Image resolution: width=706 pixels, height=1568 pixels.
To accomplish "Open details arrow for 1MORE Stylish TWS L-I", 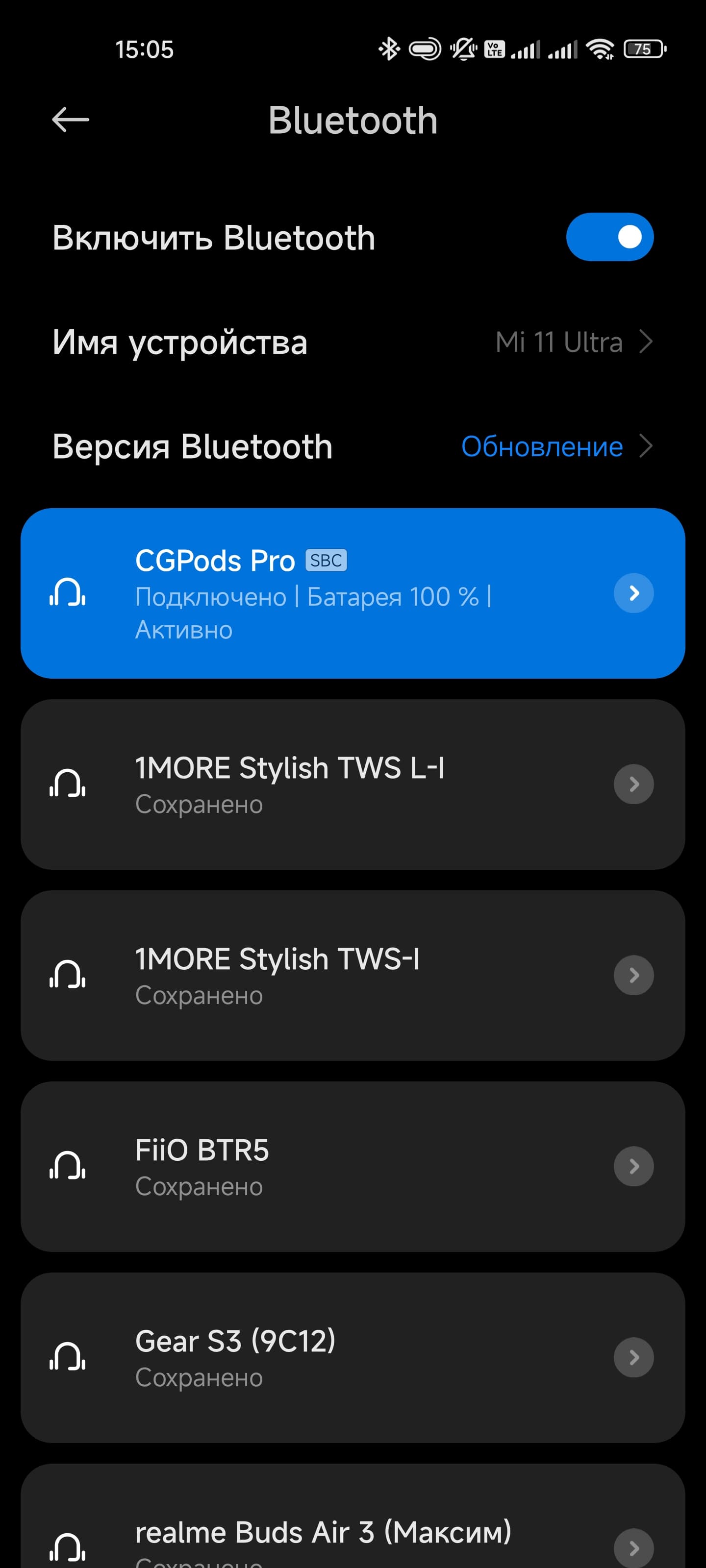I will pos(633,784).
